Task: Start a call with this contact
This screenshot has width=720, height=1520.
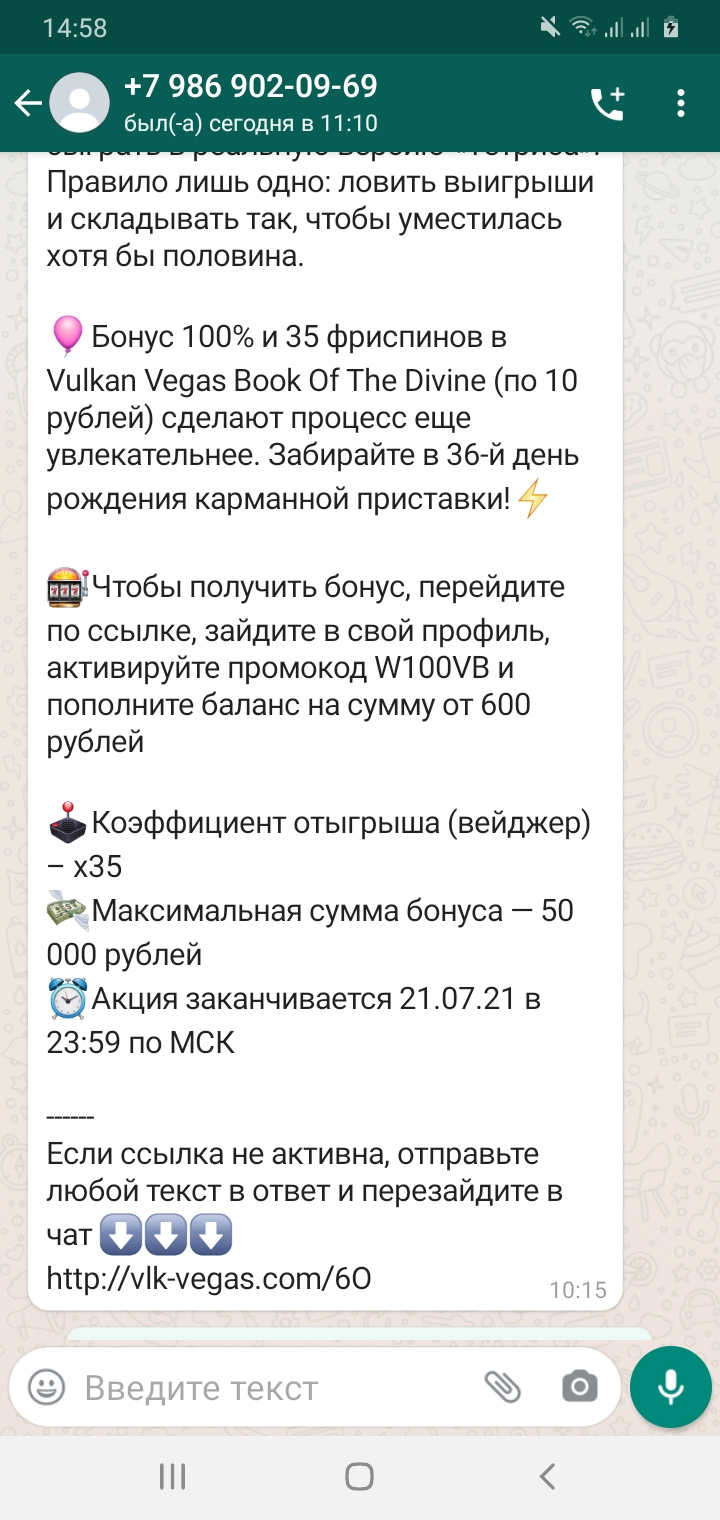Action: coord(607,103)
